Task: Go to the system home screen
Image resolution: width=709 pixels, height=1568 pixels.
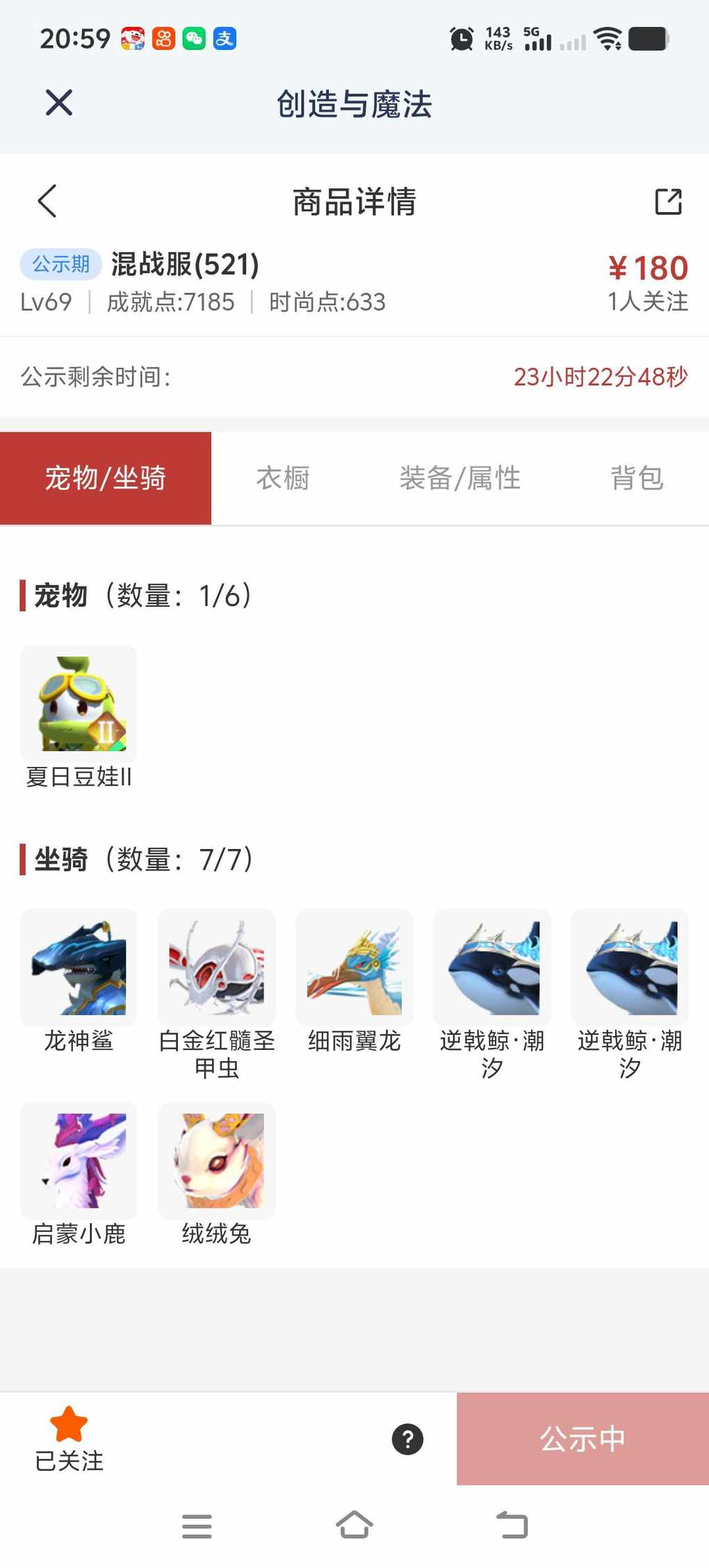Action: tap(354, 1526)
